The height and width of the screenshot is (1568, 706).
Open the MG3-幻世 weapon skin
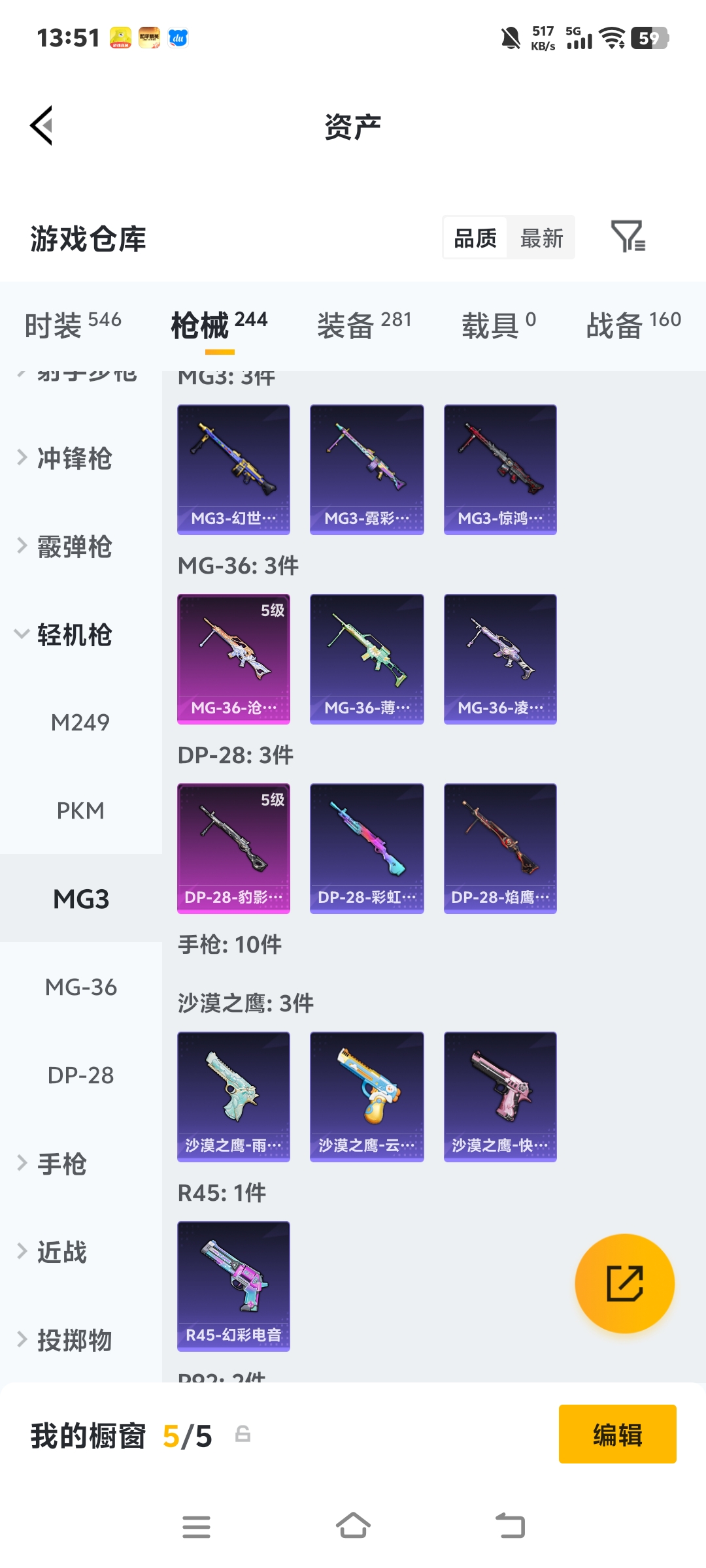point(233,469)
